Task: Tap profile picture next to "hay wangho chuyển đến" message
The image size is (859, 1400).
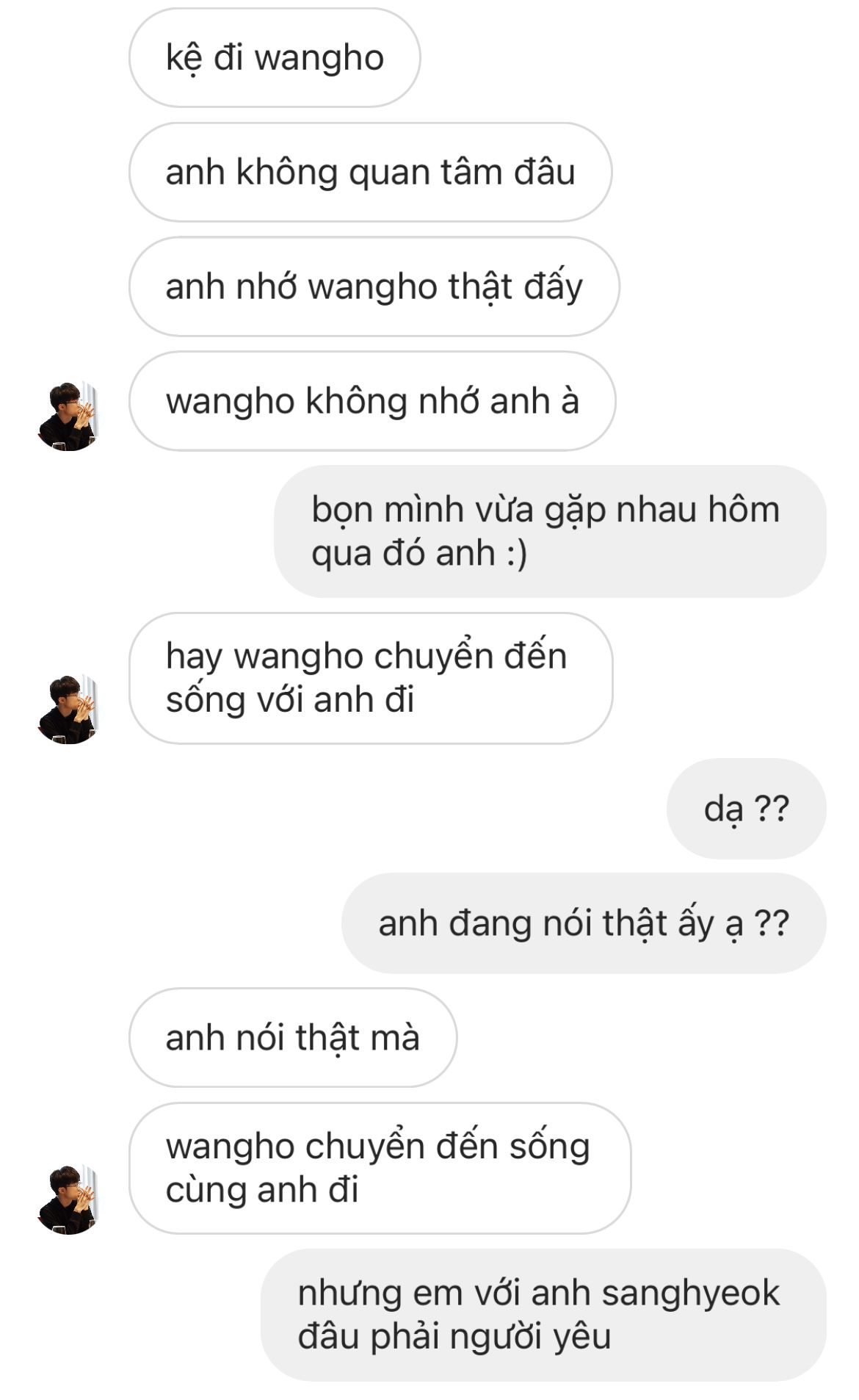Action: click(x=68, y=710)
